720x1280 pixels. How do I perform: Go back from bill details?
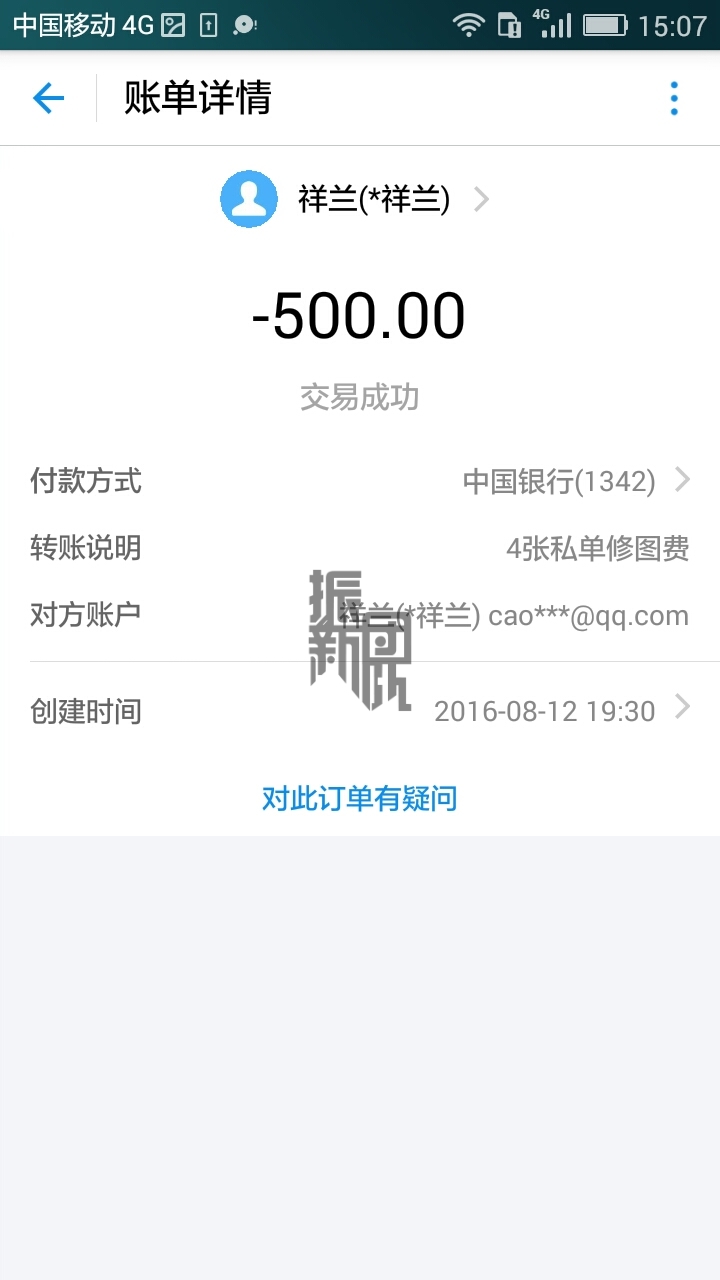(x=48, y=98)
